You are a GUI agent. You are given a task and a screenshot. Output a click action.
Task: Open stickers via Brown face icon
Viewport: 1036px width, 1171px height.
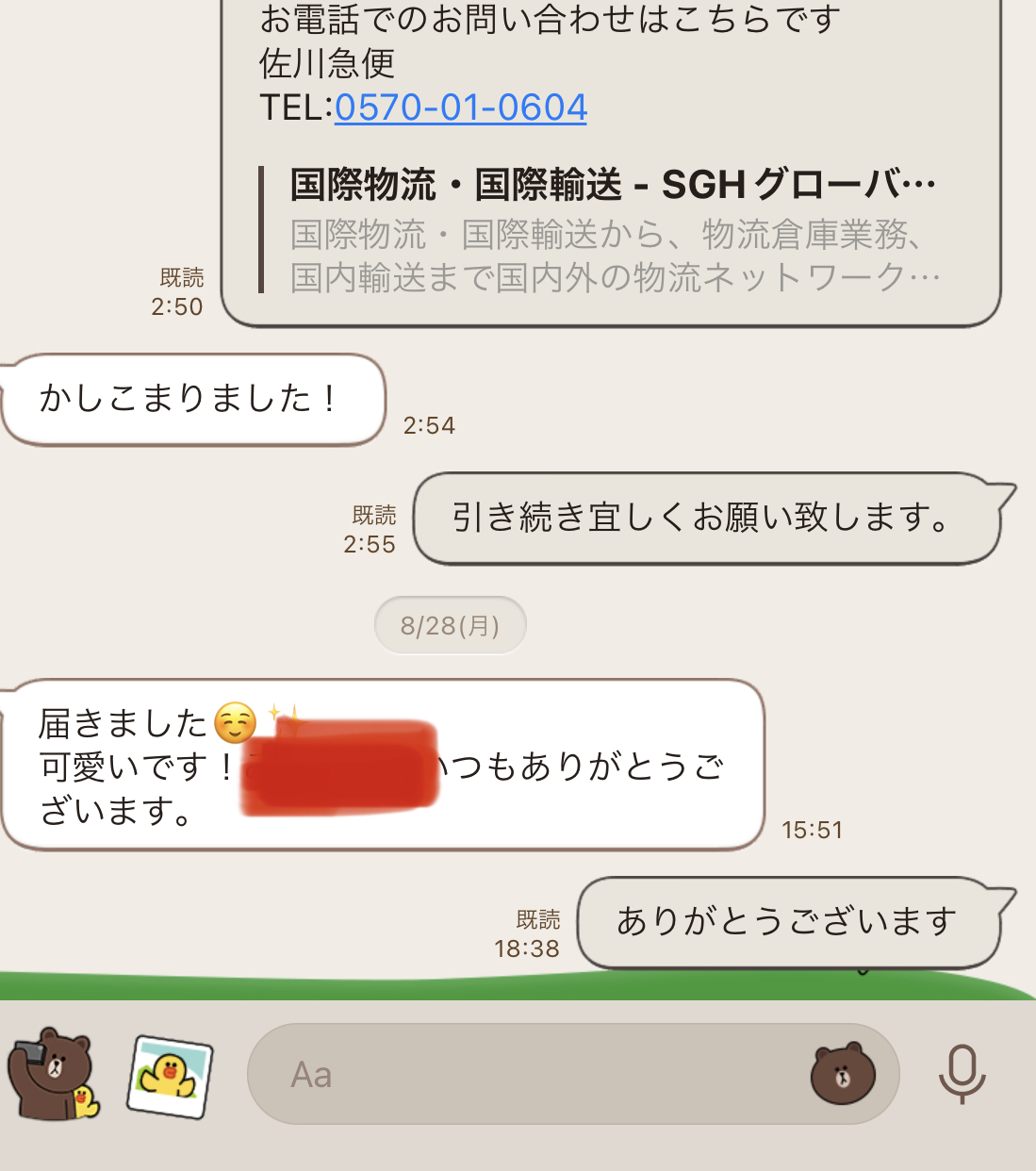pyautogui.click(x=843, y=1074)
